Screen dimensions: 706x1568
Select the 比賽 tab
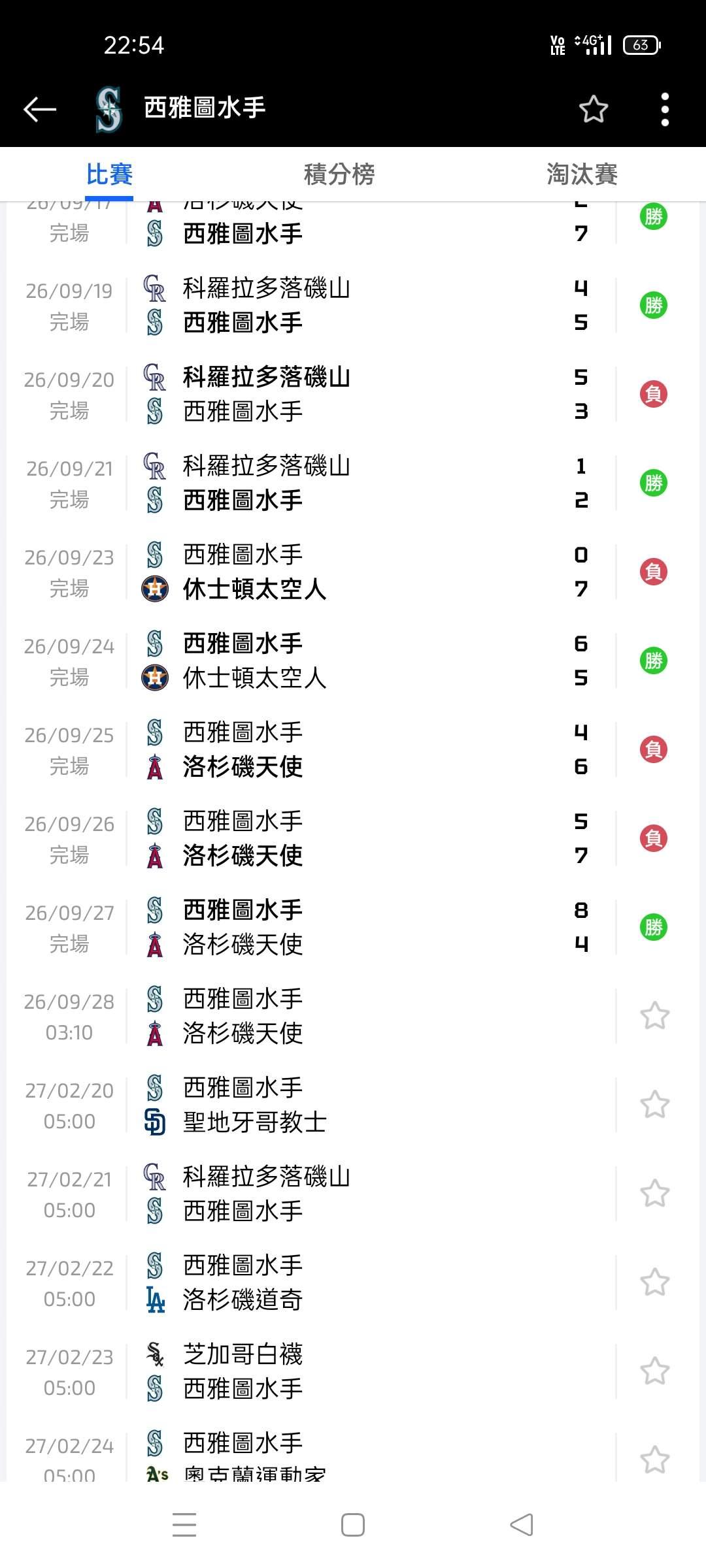click(110, 174)
